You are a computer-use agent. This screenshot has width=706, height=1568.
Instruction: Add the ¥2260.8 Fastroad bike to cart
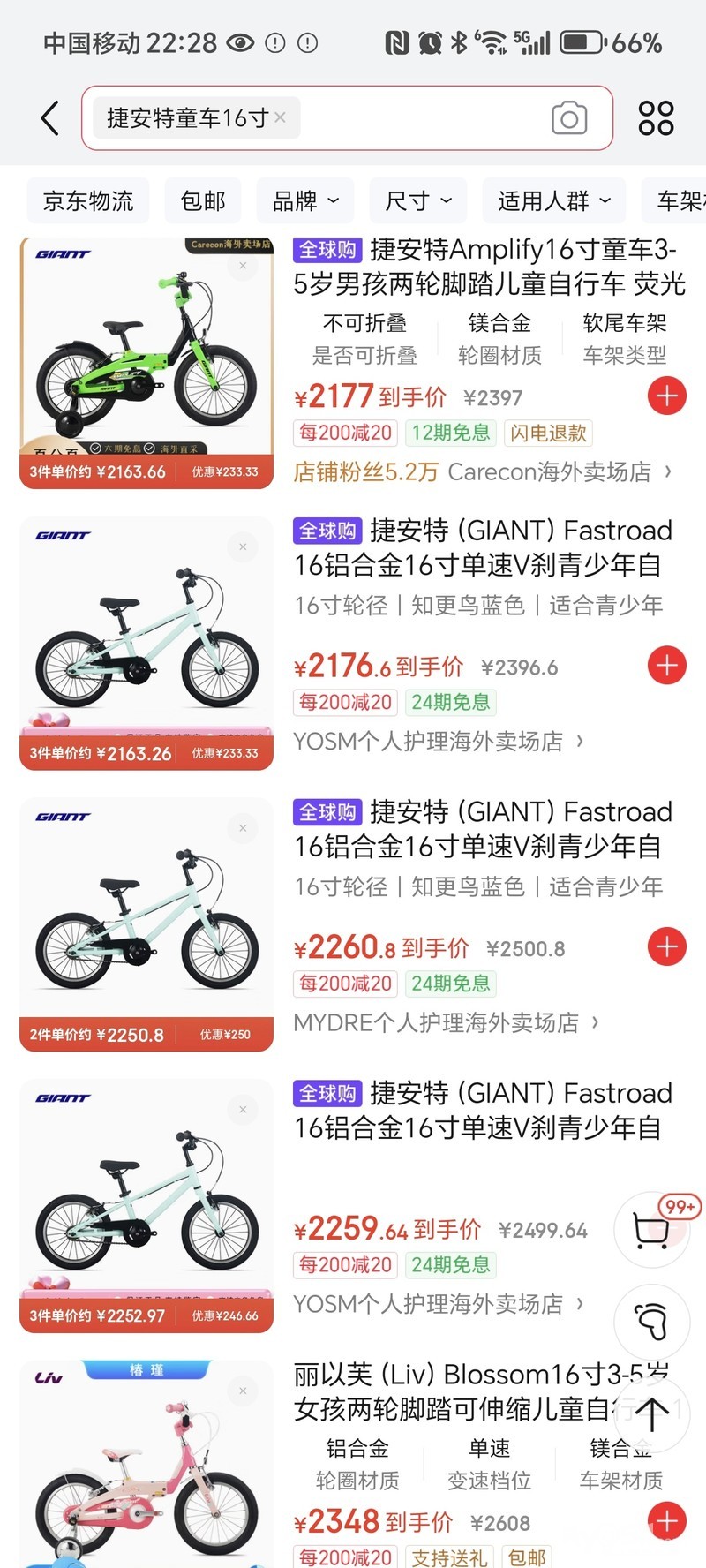[x=667, y=946]
